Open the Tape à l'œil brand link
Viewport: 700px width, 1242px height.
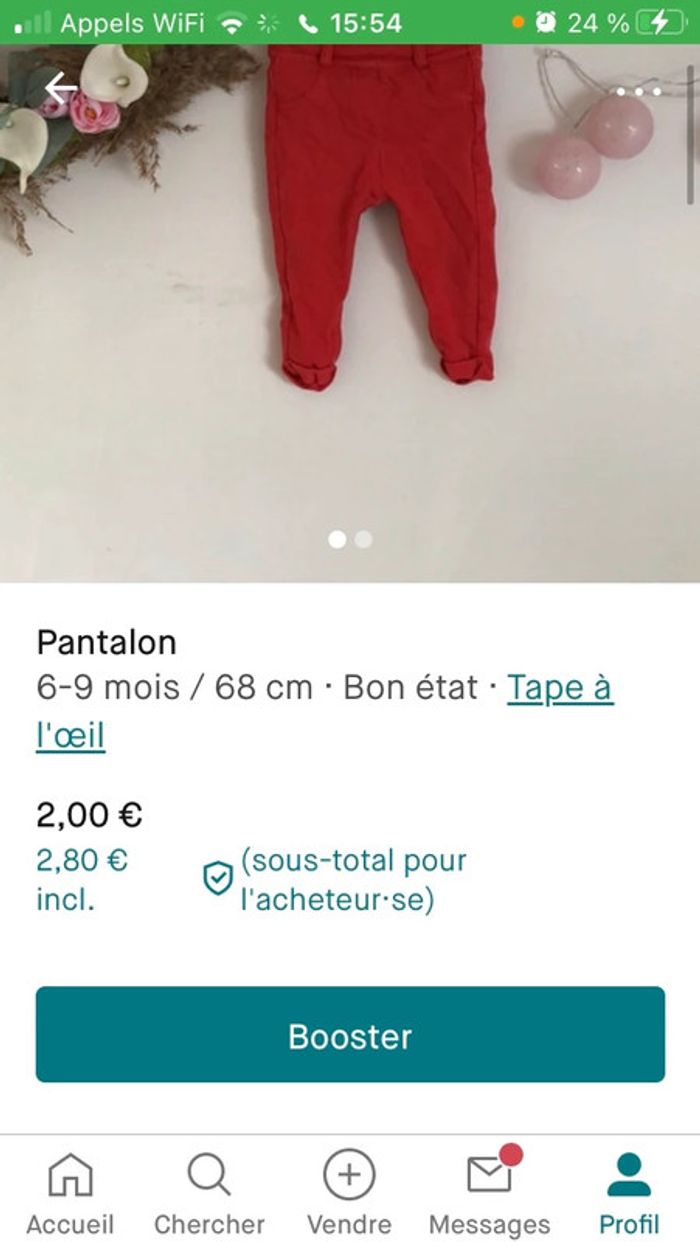click(559, 688)
